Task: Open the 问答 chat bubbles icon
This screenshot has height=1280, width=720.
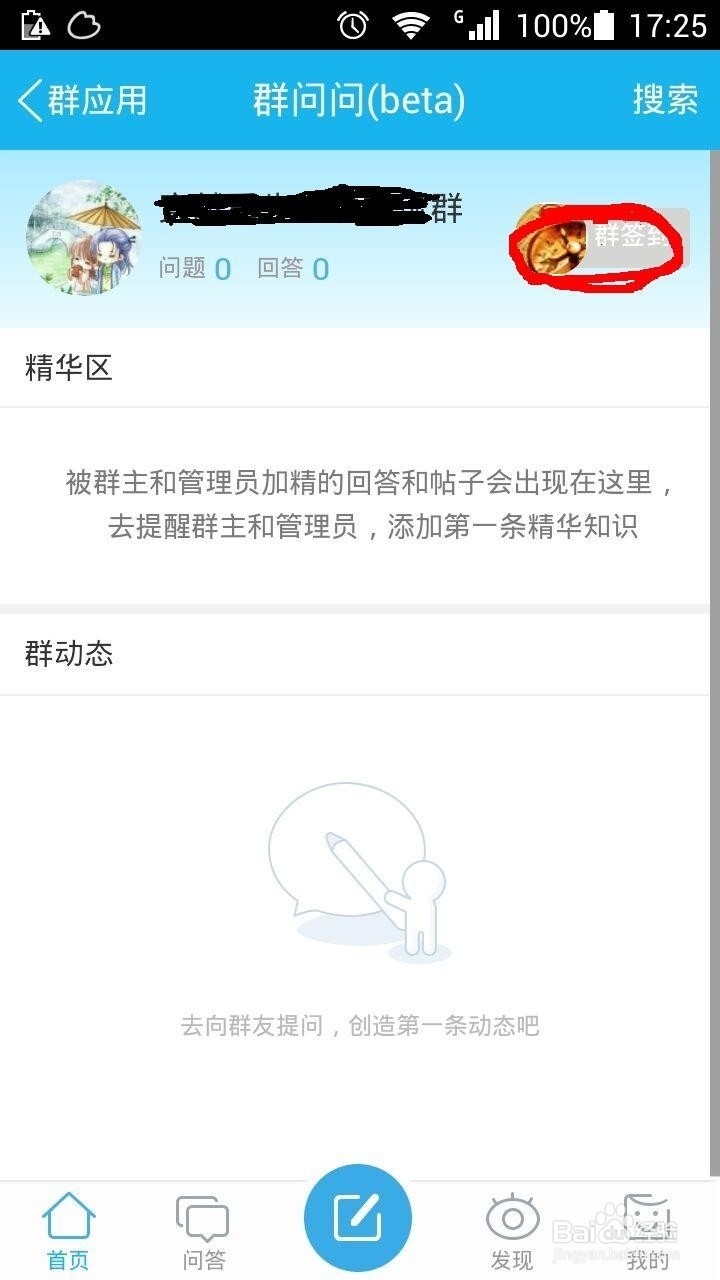Action: pos(203,1218)
